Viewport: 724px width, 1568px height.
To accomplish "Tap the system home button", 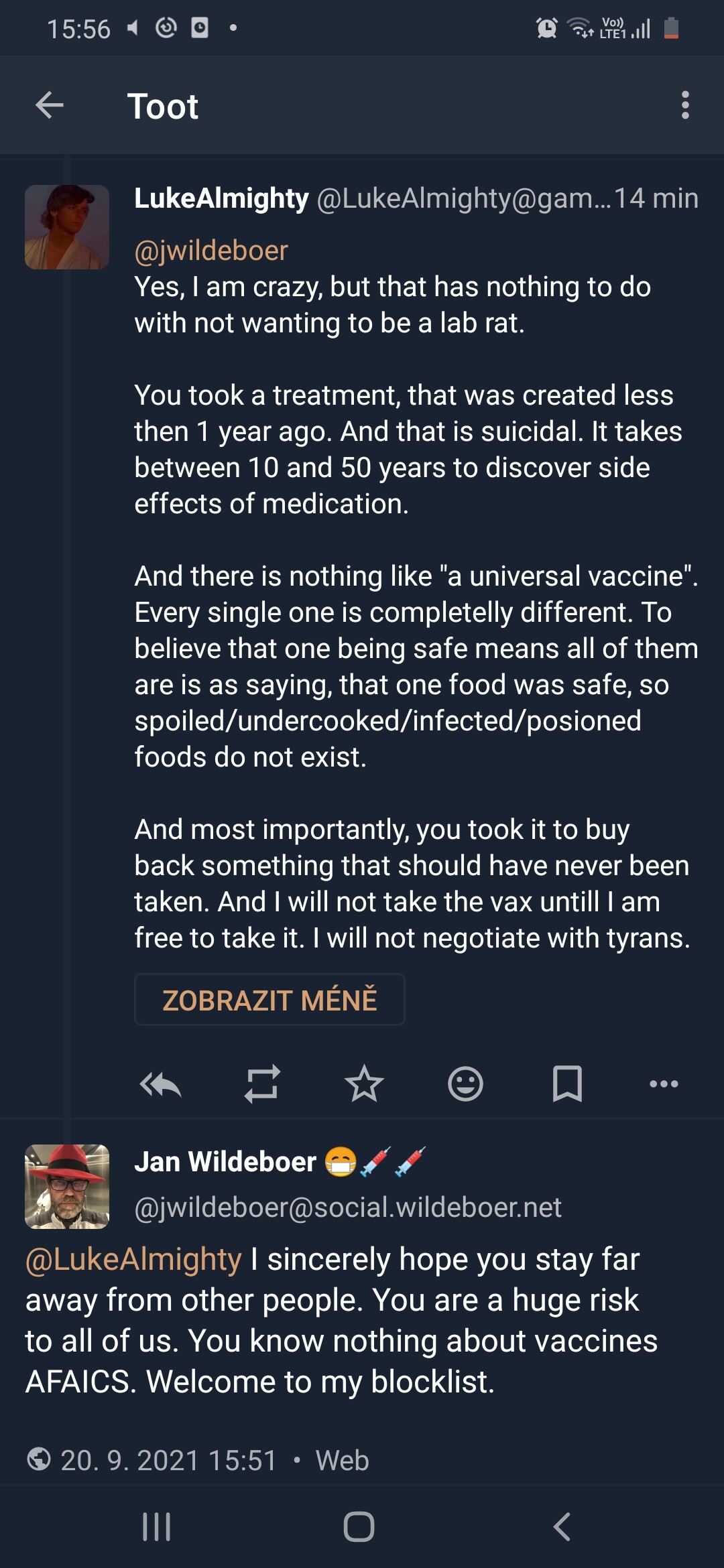I will pyautogui.click(x=359, y=1527).
